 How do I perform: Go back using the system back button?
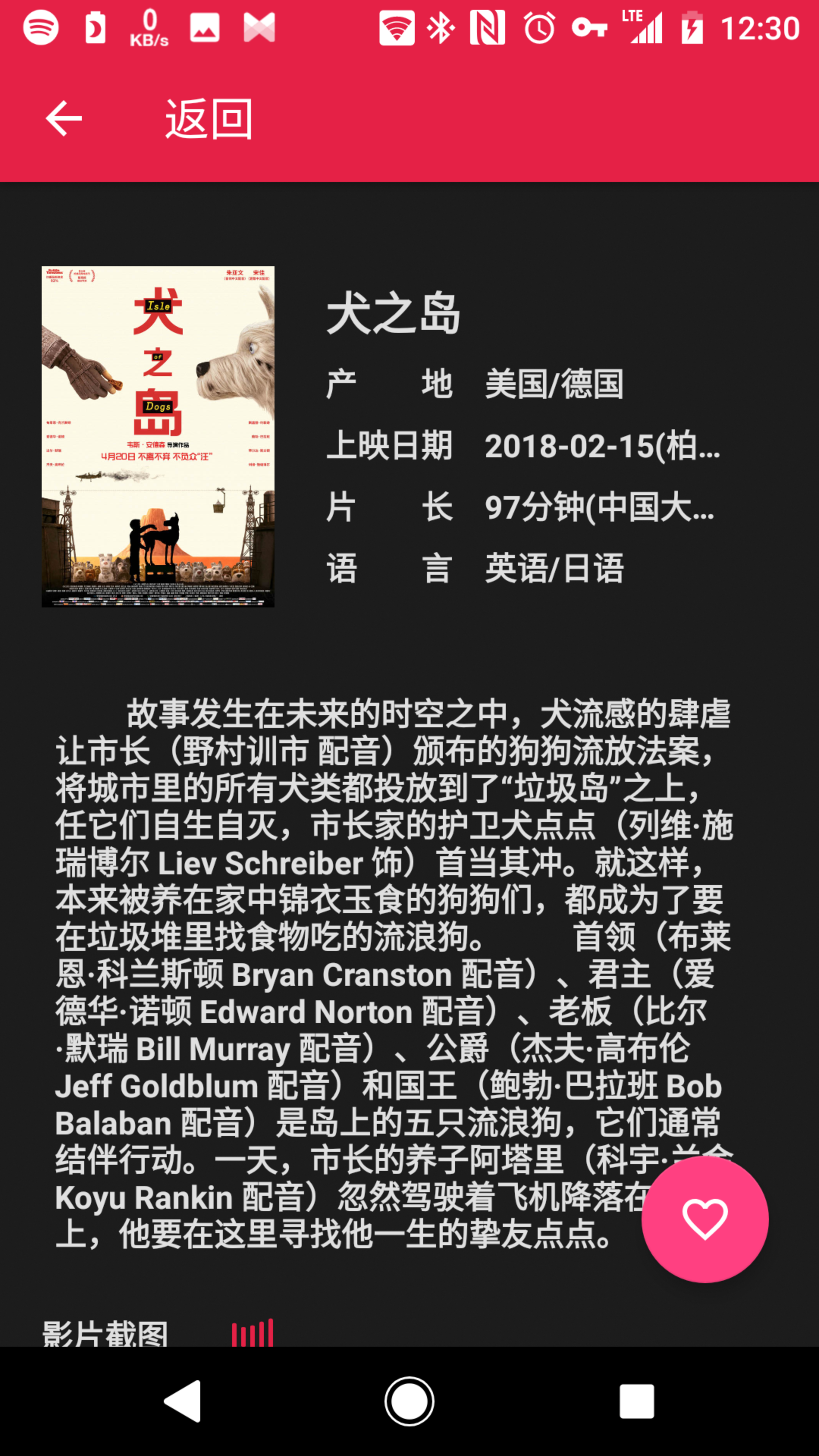pos(182,1401)
